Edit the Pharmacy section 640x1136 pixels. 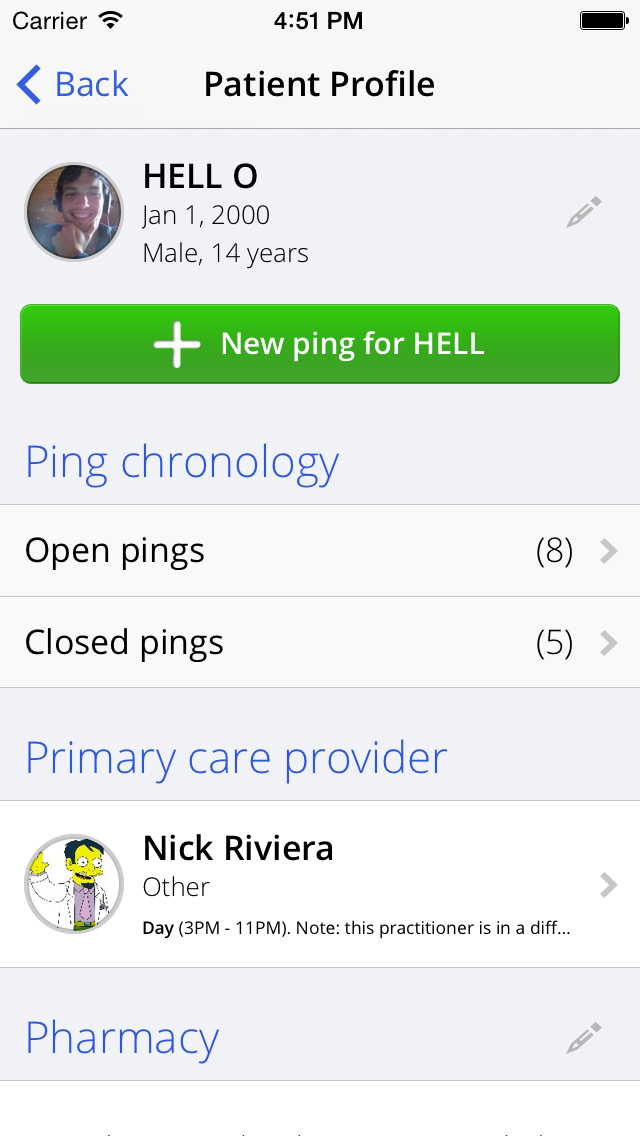[584, 1037]
